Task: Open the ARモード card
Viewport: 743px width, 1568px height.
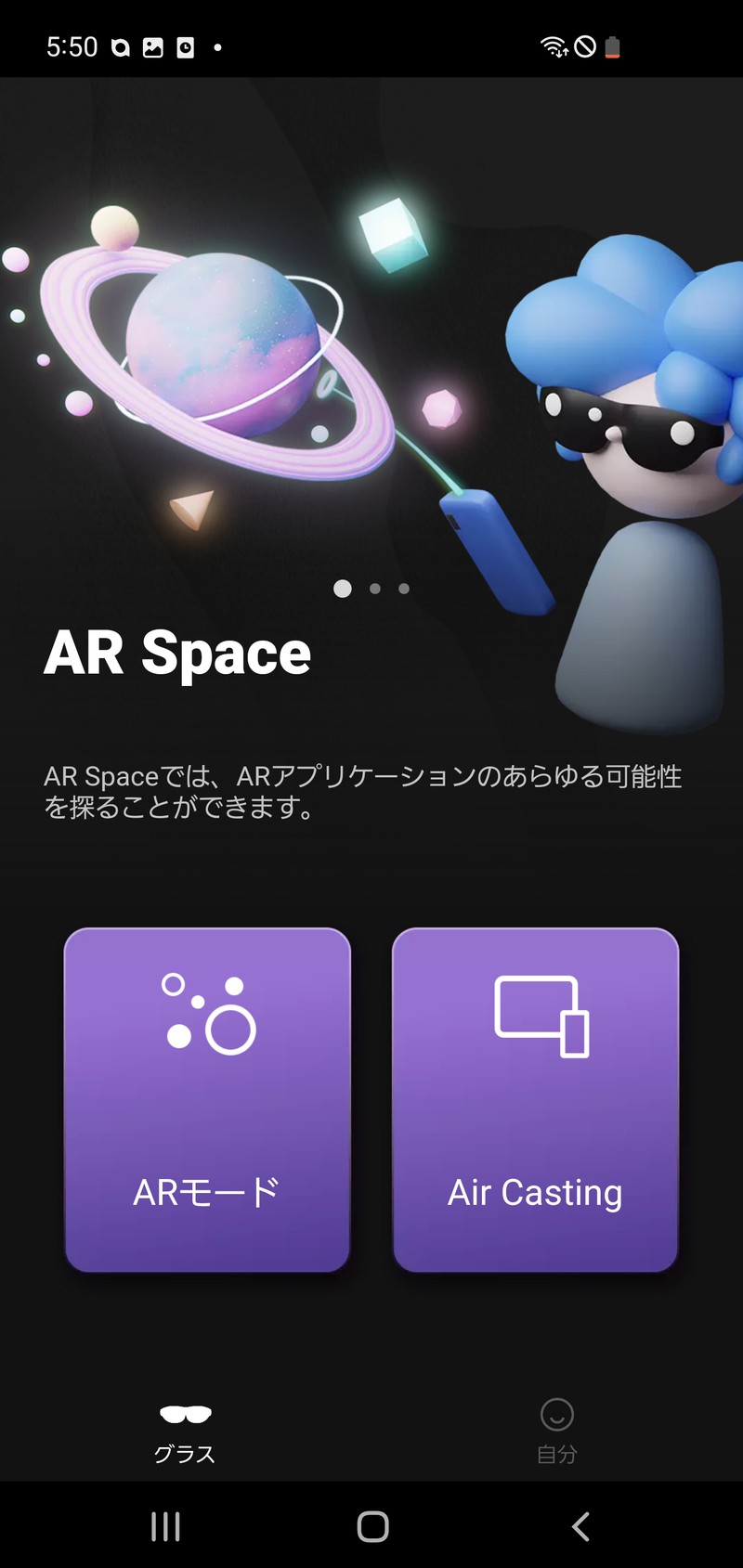Action: tap(207, 1100)
